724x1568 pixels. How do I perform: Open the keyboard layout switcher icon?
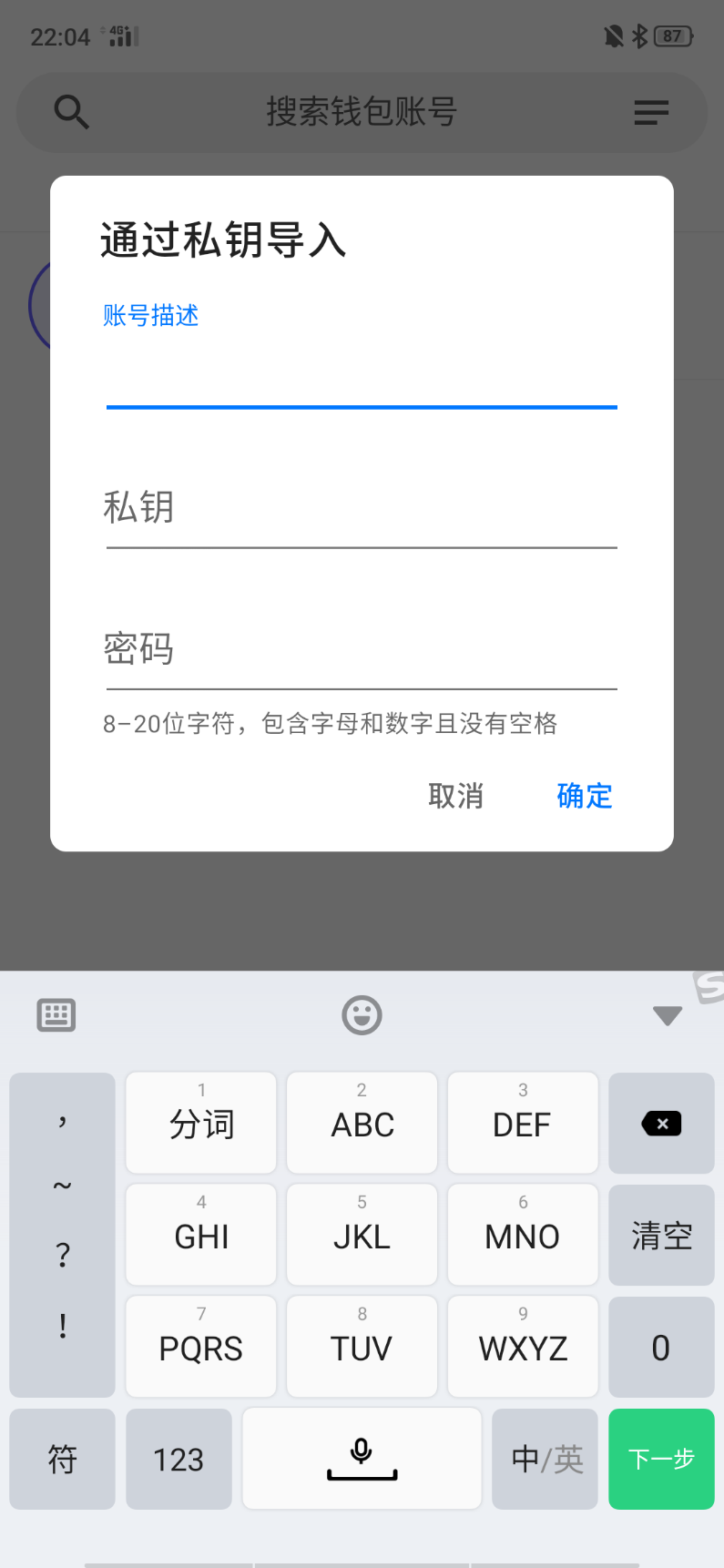[x=56, y=1014]
